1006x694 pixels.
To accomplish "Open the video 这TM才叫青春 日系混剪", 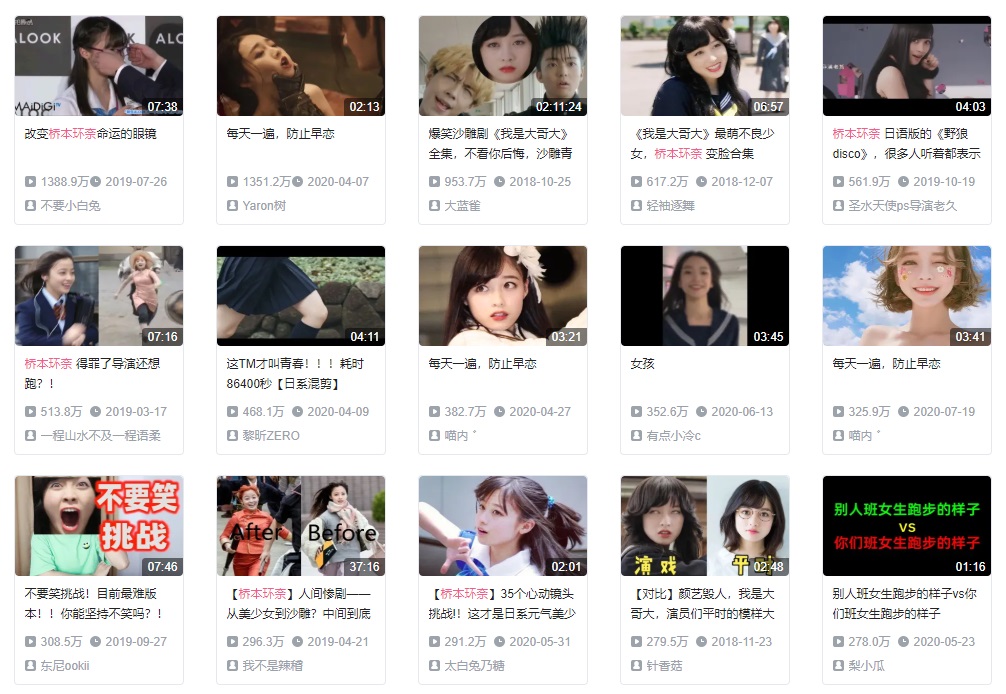I will pos(300,296).
